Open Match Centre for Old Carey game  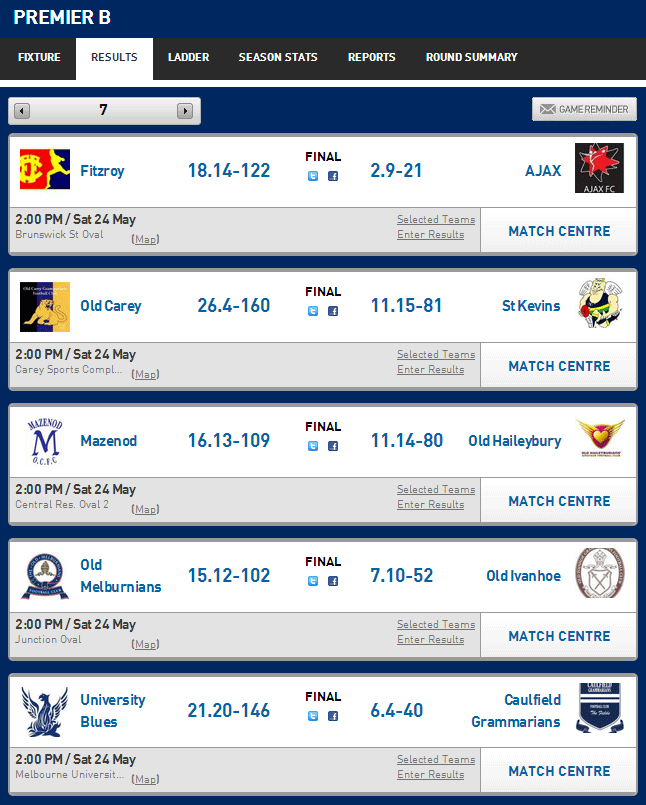(559, 366)
